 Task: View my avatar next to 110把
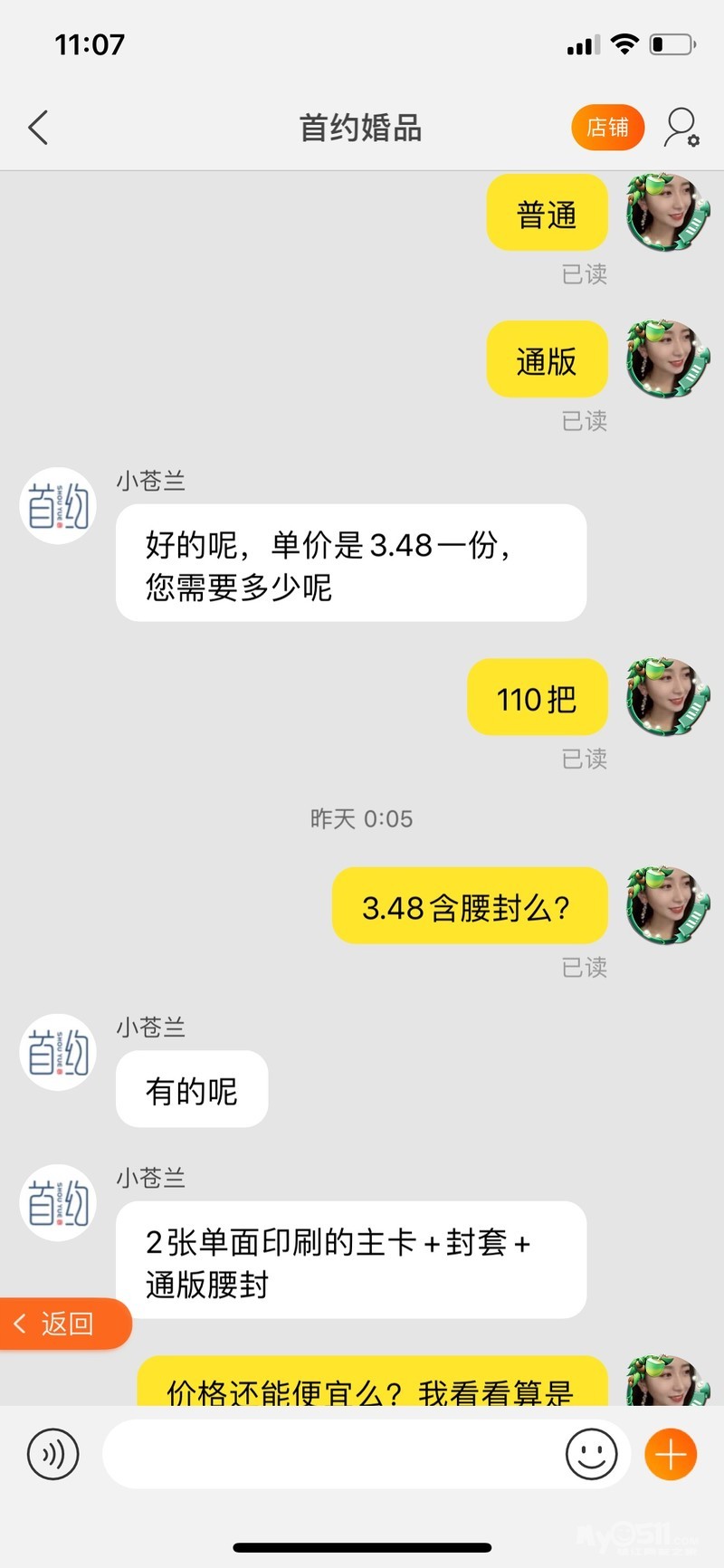coord(668,696)
